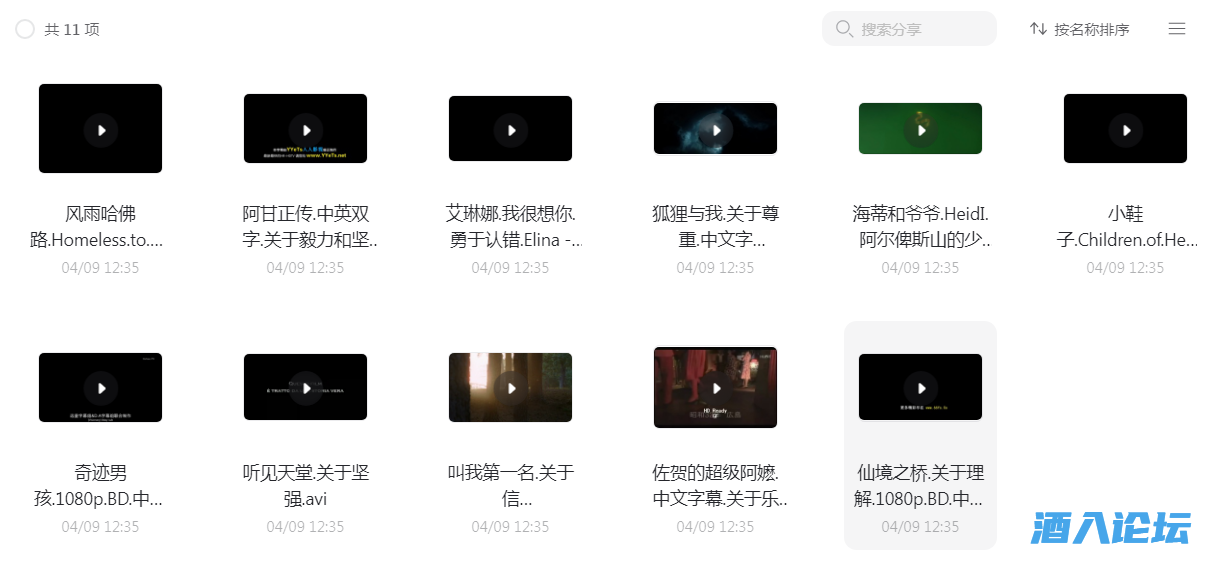1205x570 pixels.
Task: Open the 风雨哈佛路 video
Action: [x=100, y=129]
